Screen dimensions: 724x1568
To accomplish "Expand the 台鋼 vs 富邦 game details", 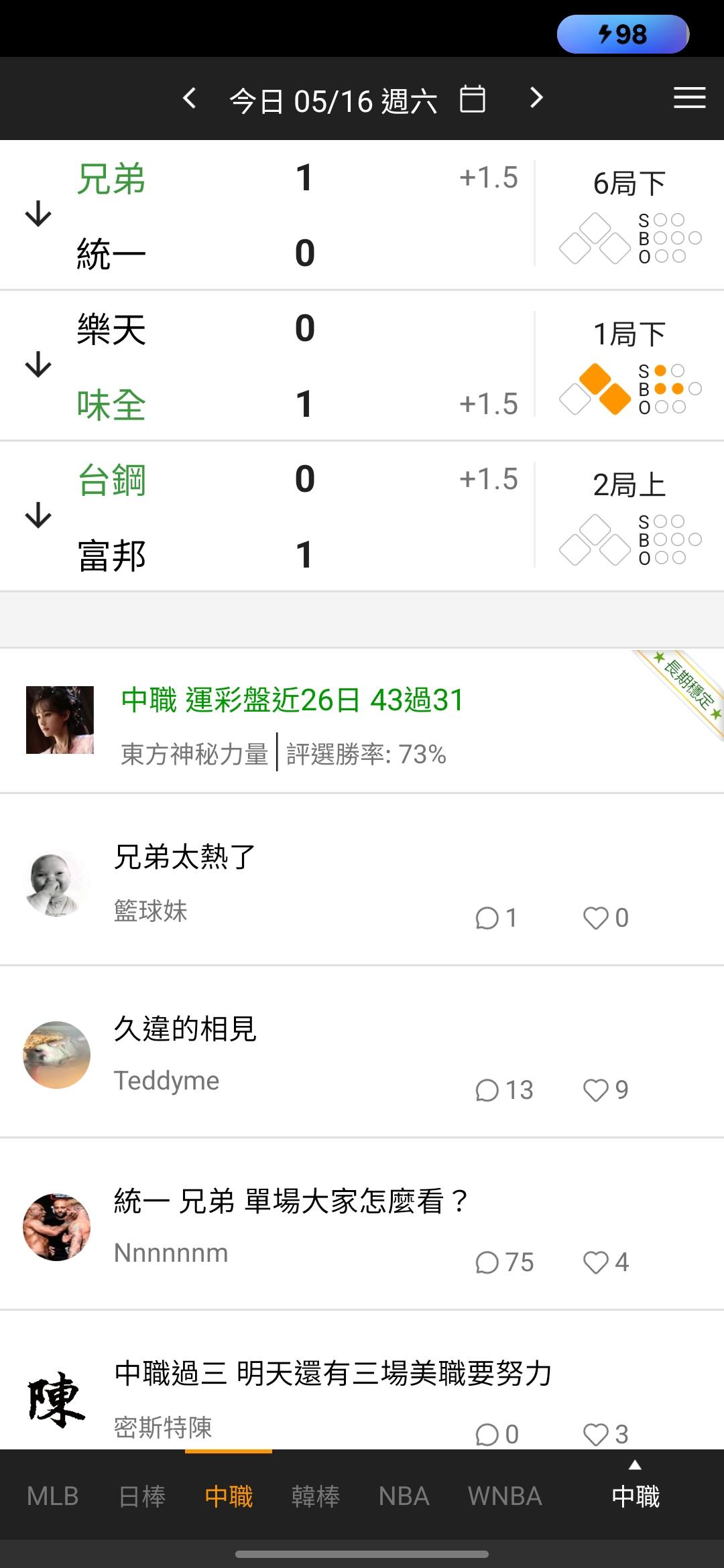I will (38, 515).
